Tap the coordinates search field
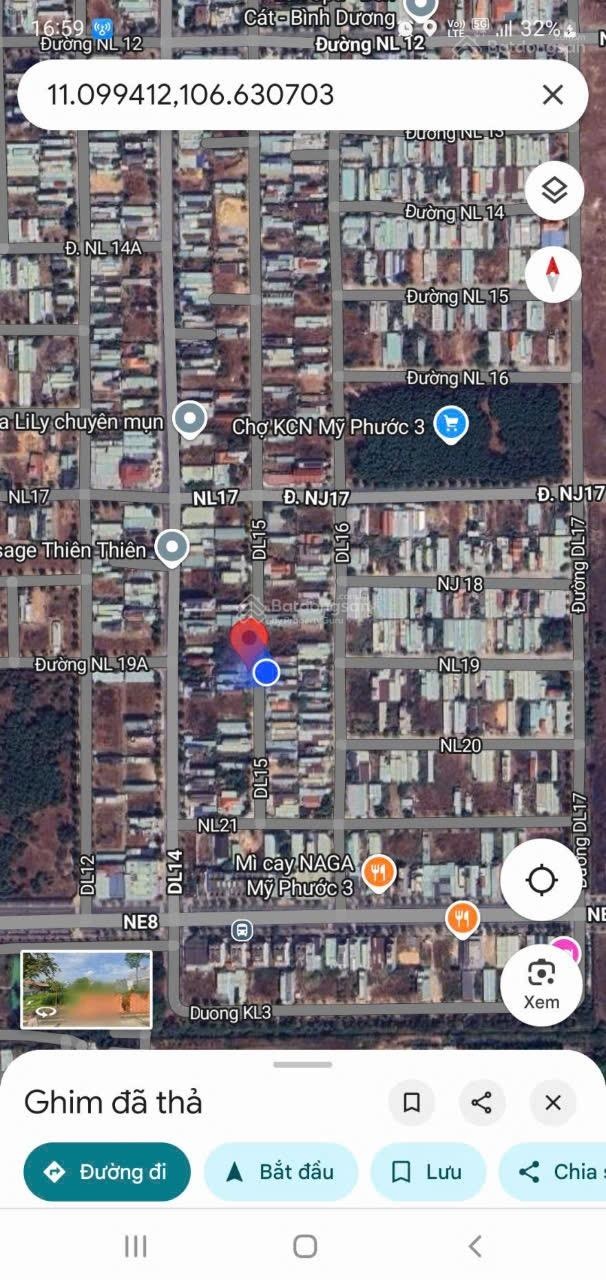 pos(280,95)
